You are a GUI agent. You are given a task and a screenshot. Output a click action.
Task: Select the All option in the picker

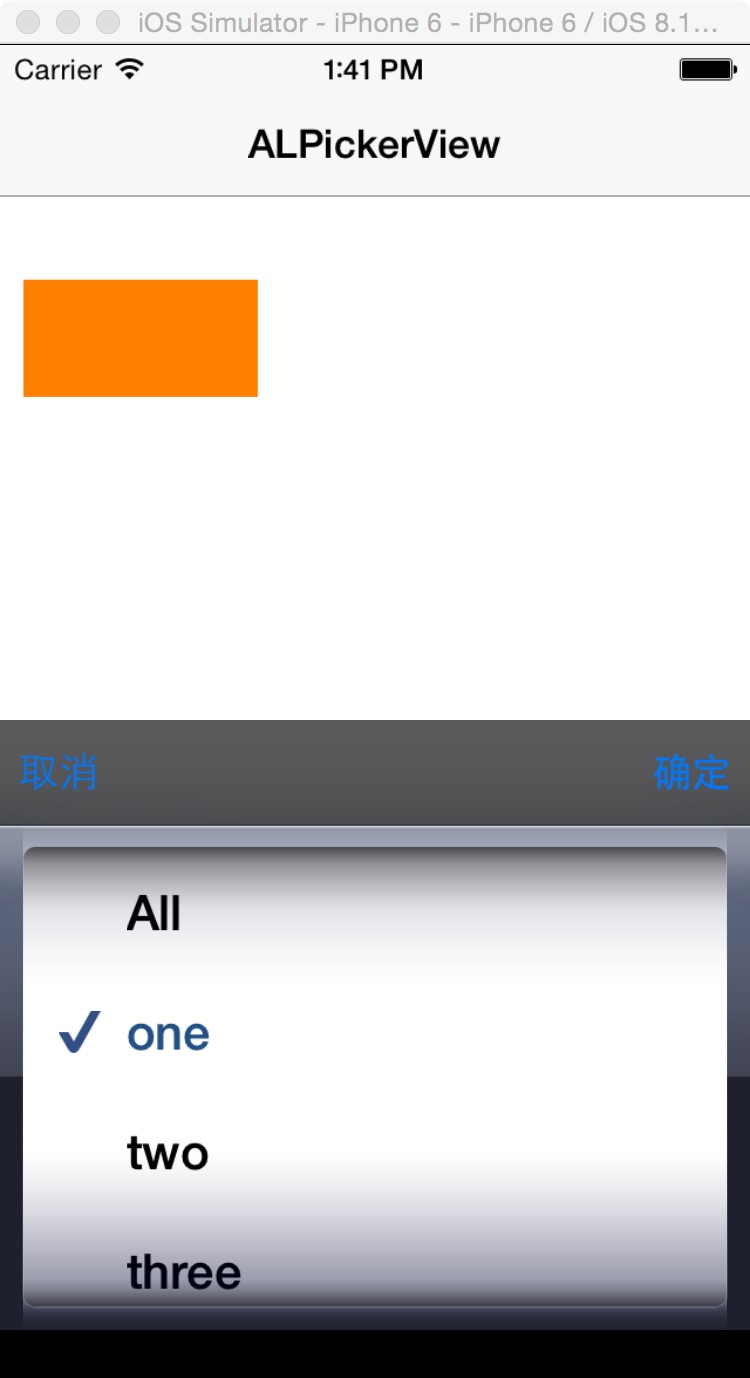point(154,914)
